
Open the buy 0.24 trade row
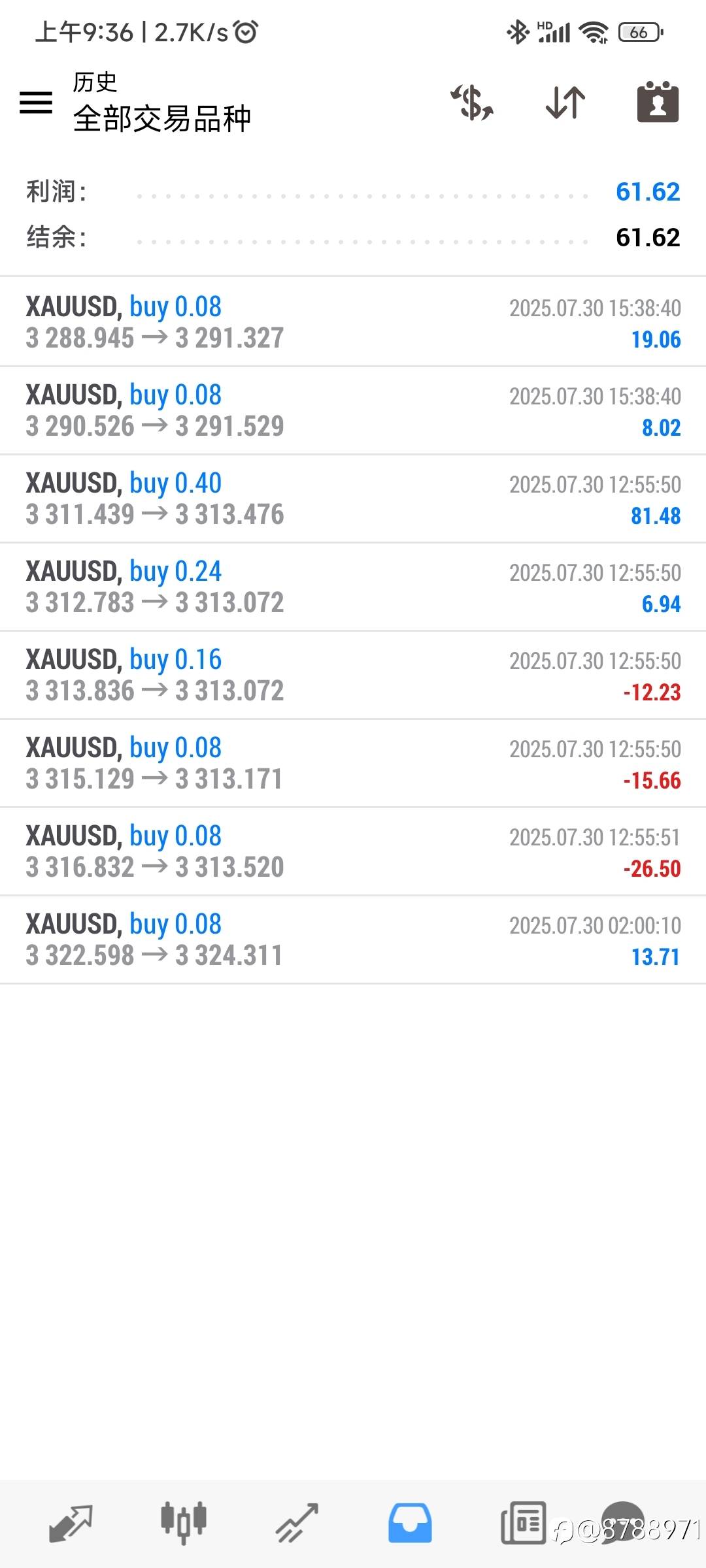click(353, 587)
